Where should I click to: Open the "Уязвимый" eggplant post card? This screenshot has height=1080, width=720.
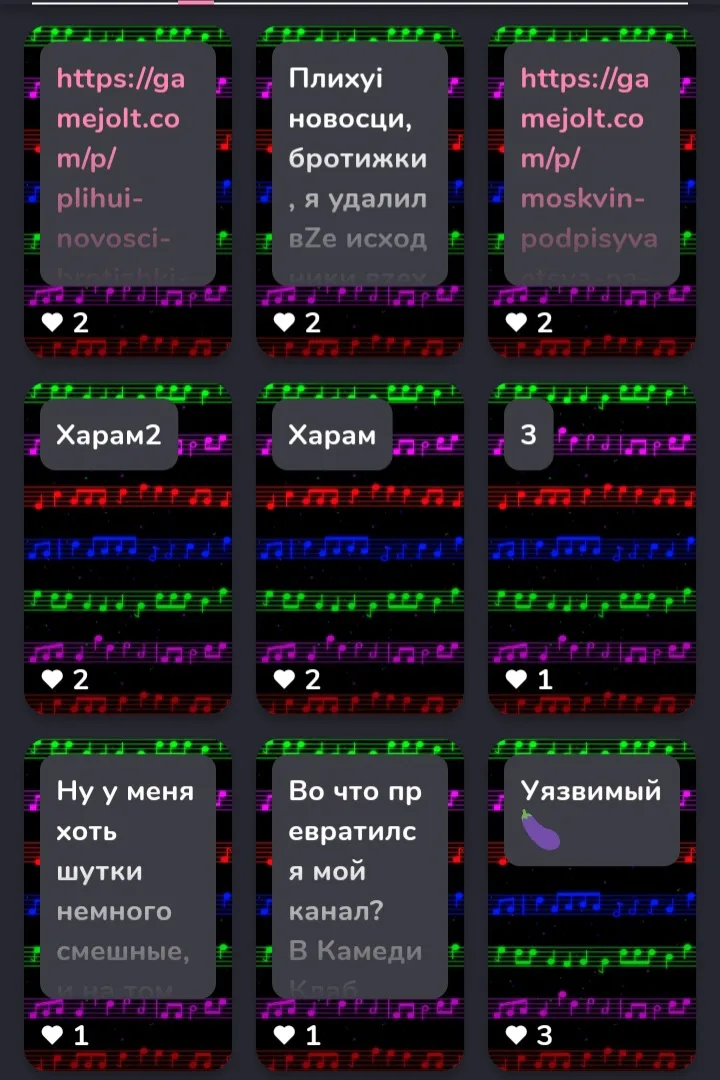click(592, 905)
